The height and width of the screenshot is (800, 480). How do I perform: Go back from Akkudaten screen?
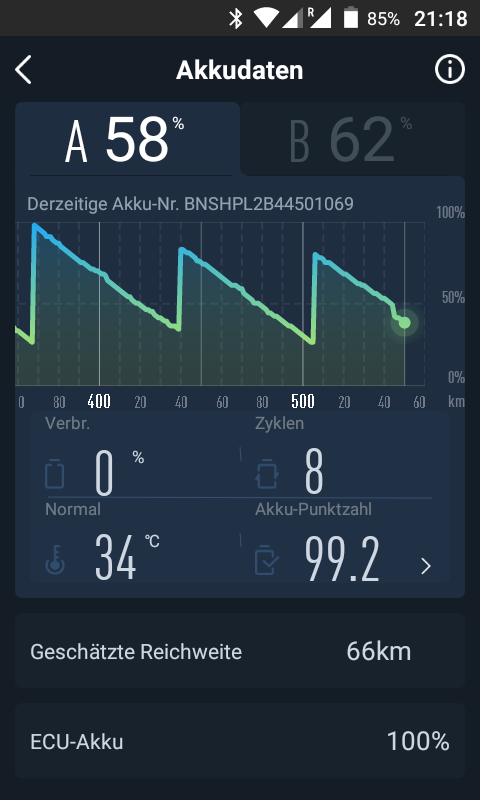click(x=23, y=70)
